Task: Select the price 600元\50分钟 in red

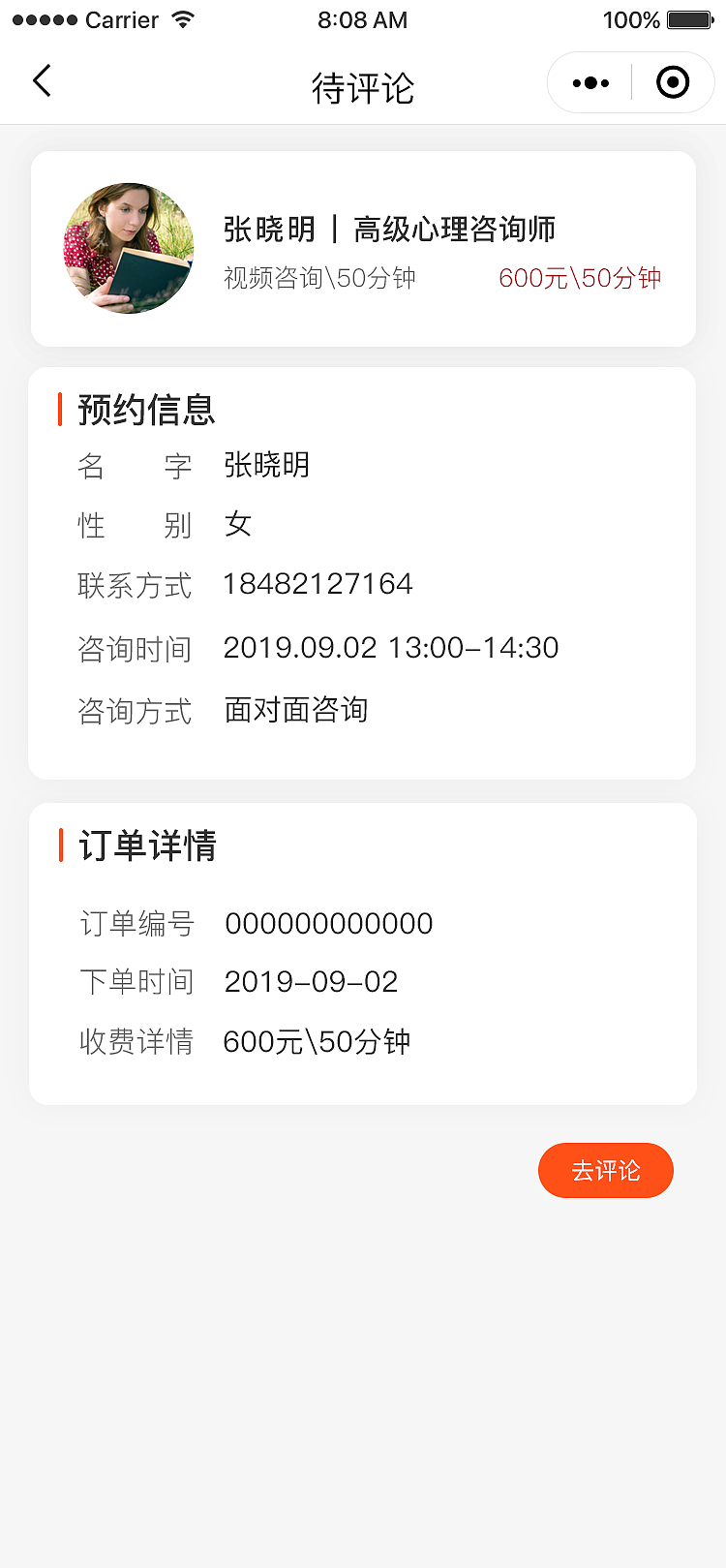Action: 578,278
